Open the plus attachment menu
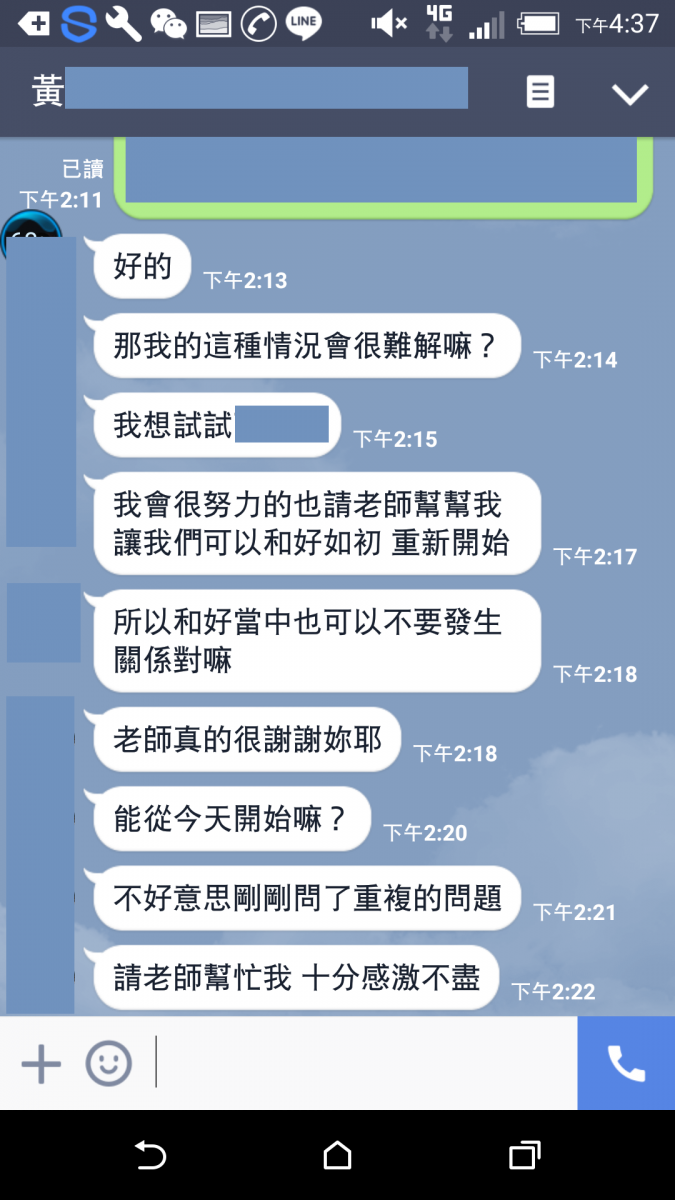Screen dimensions: 675x1200 point(41,1064)
